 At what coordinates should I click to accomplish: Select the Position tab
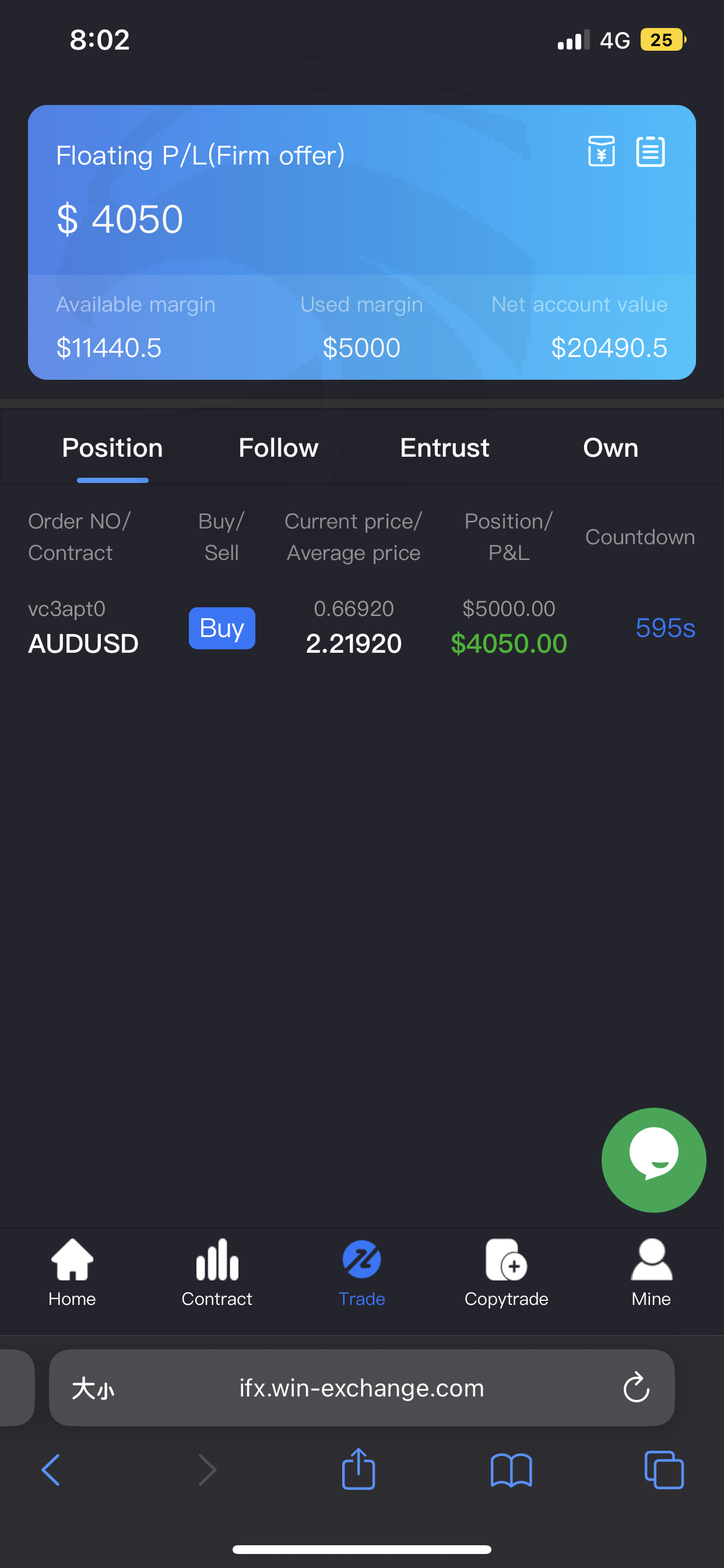click(x=113, y=448)
